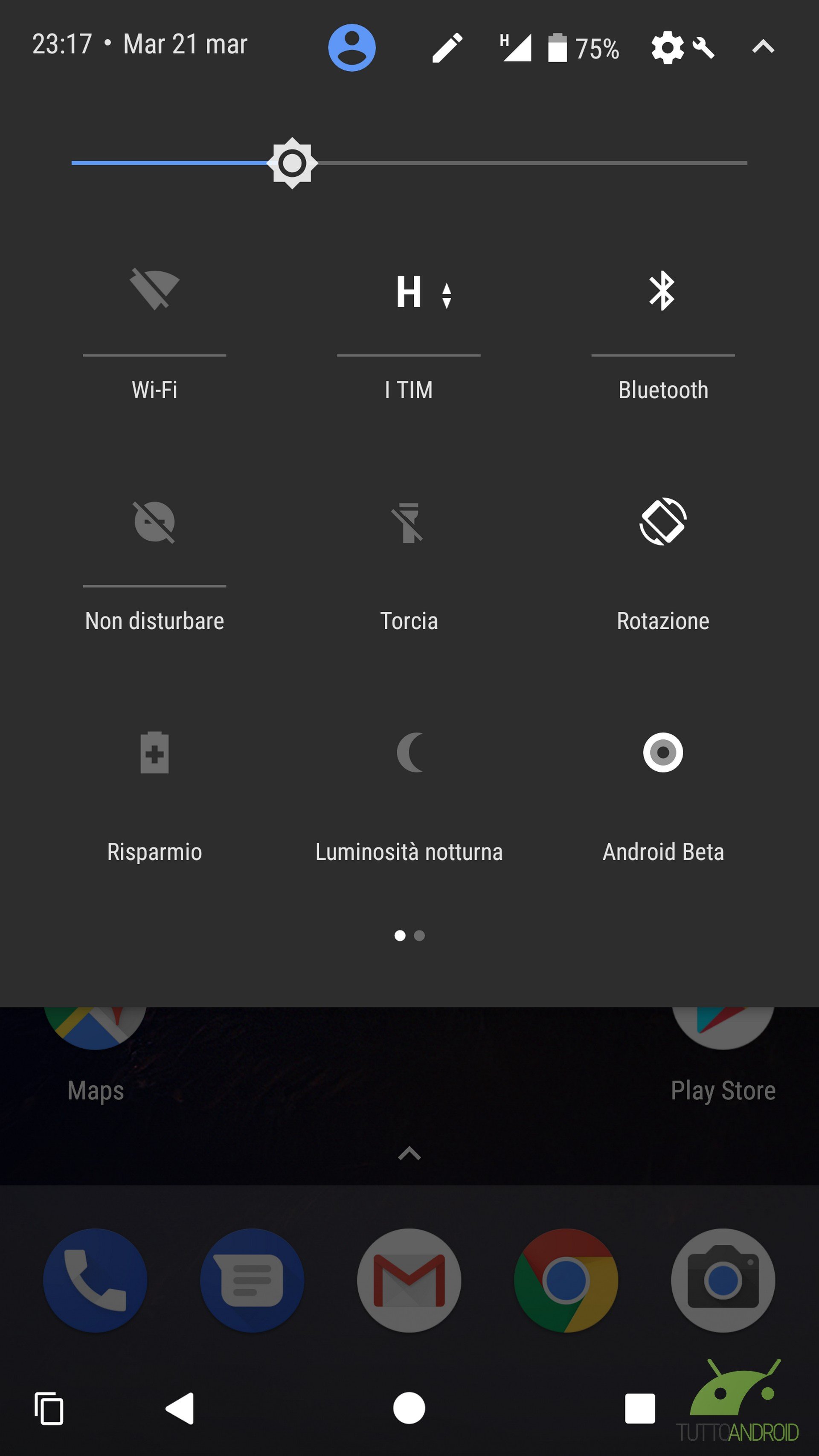Tap the brightness slider track
819x1456 pixels.
[x=409, y=163]
